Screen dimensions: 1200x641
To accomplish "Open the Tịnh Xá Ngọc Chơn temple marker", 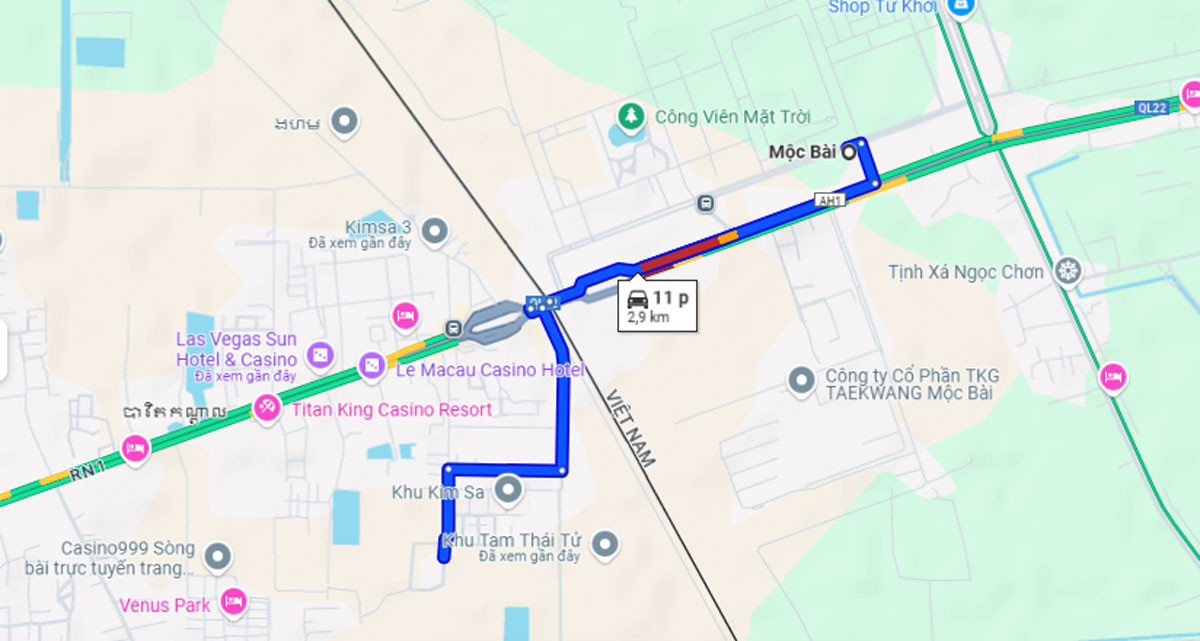I will pos(1069,271).
